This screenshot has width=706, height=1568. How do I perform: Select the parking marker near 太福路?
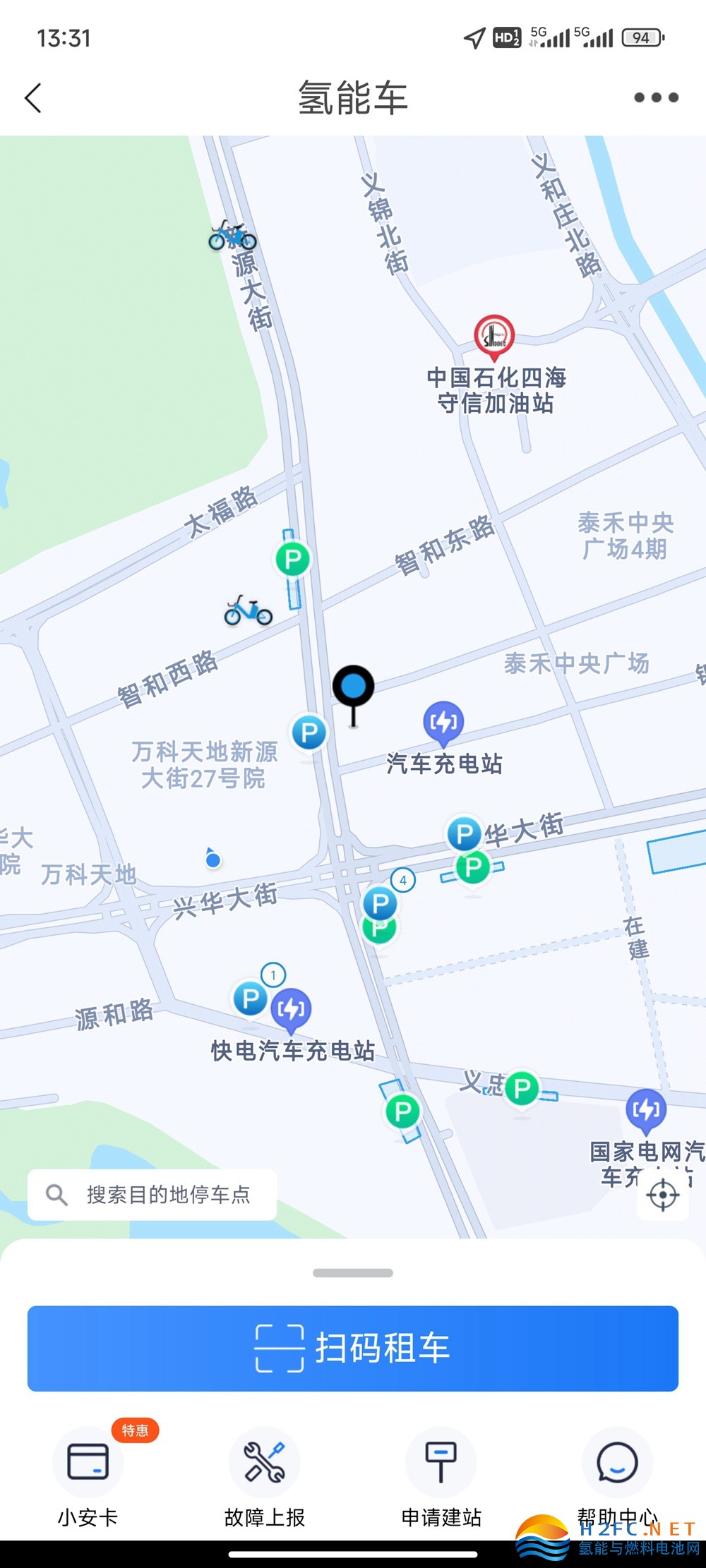point(293,560)
